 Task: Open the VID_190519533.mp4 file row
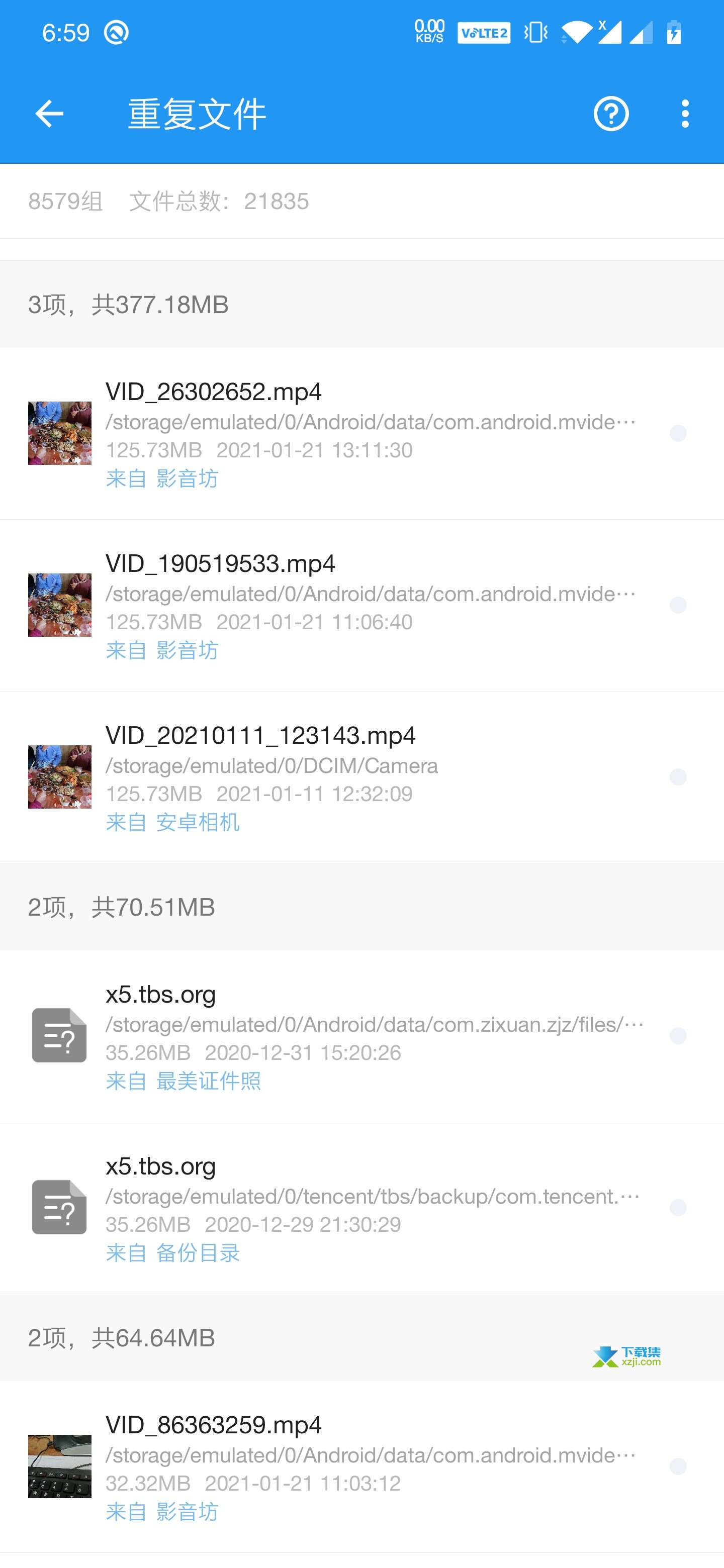point(361,605)
